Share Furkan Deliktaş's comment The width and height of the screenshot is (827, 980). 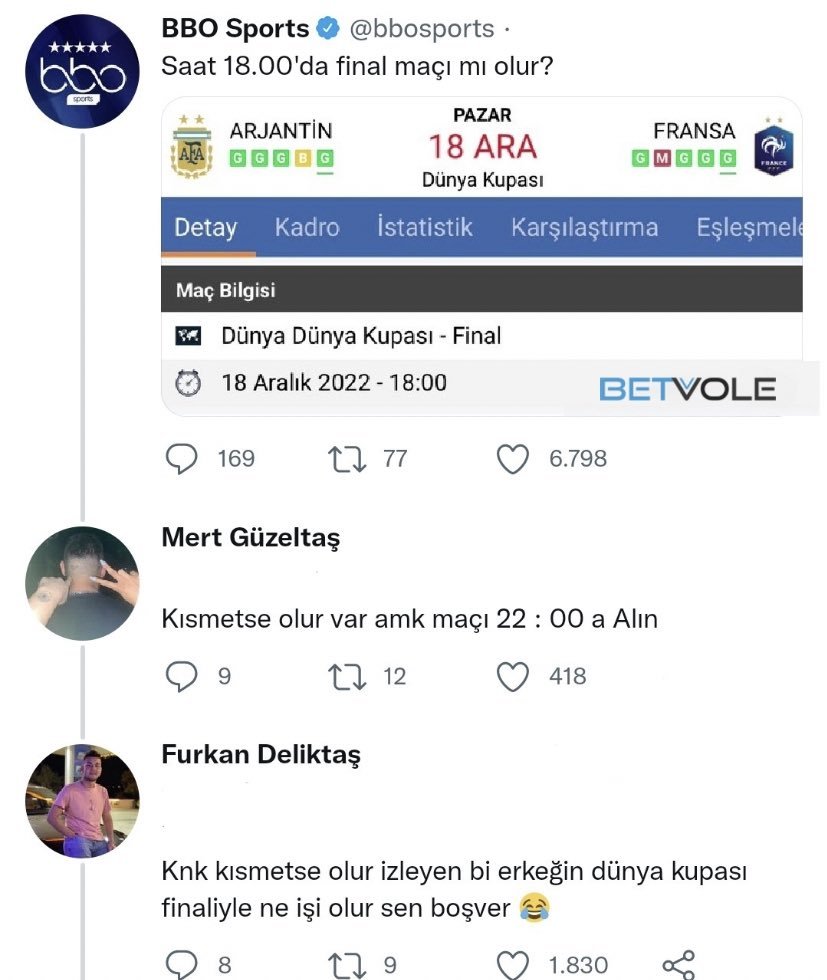pos(678,964)
